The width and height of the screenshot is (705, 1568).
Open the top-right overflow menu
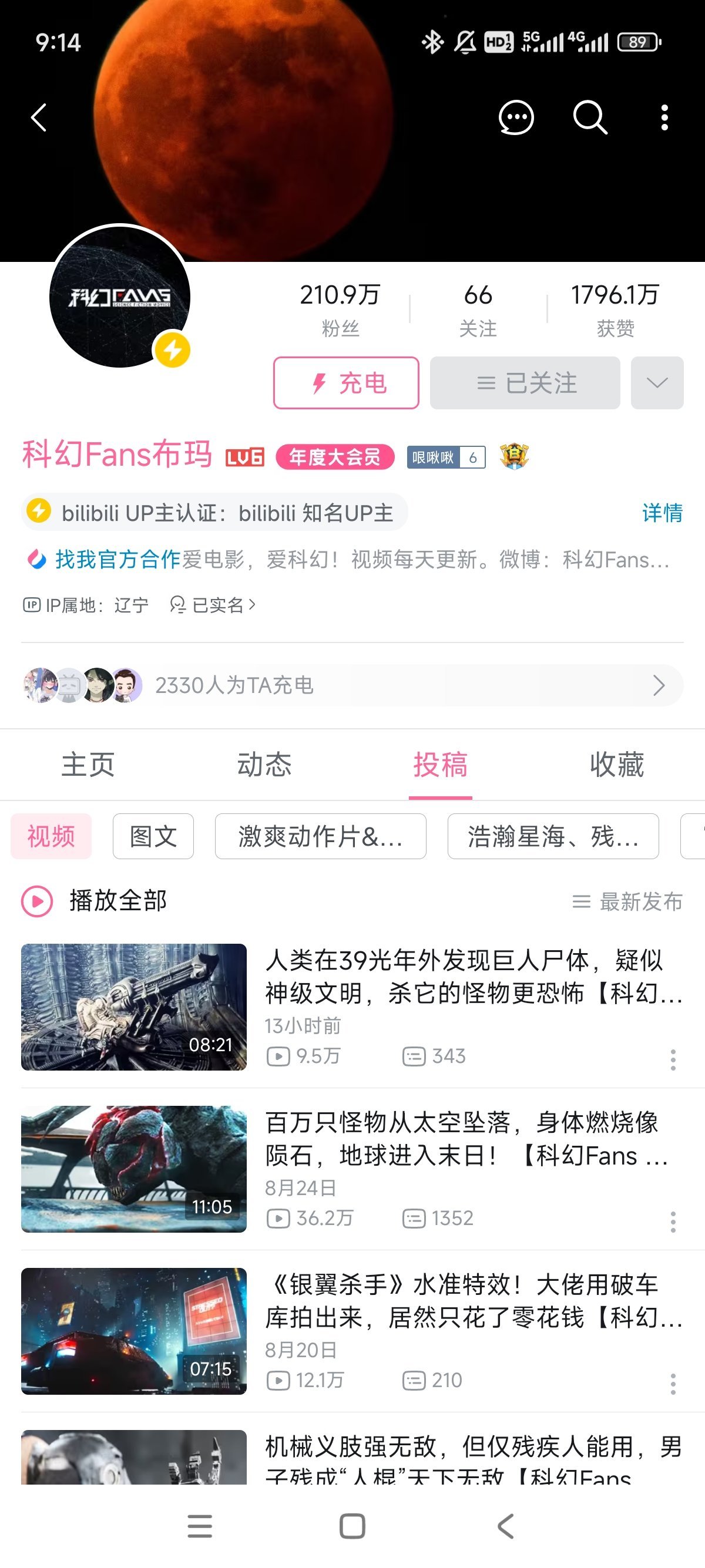tap(664, 117)
